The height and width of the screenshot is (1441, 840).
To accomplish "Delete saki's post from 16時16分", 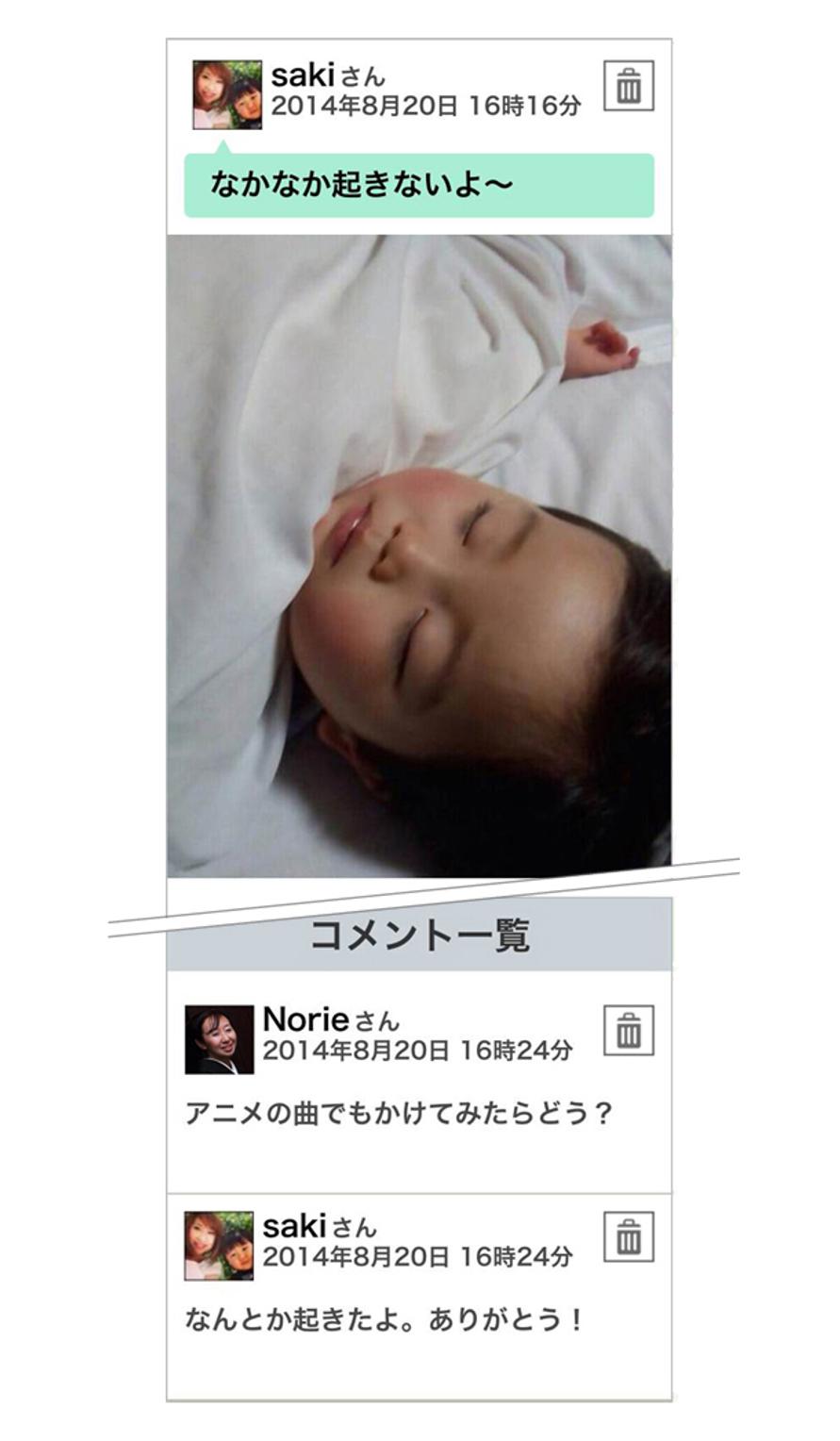I will click(628, 86).
